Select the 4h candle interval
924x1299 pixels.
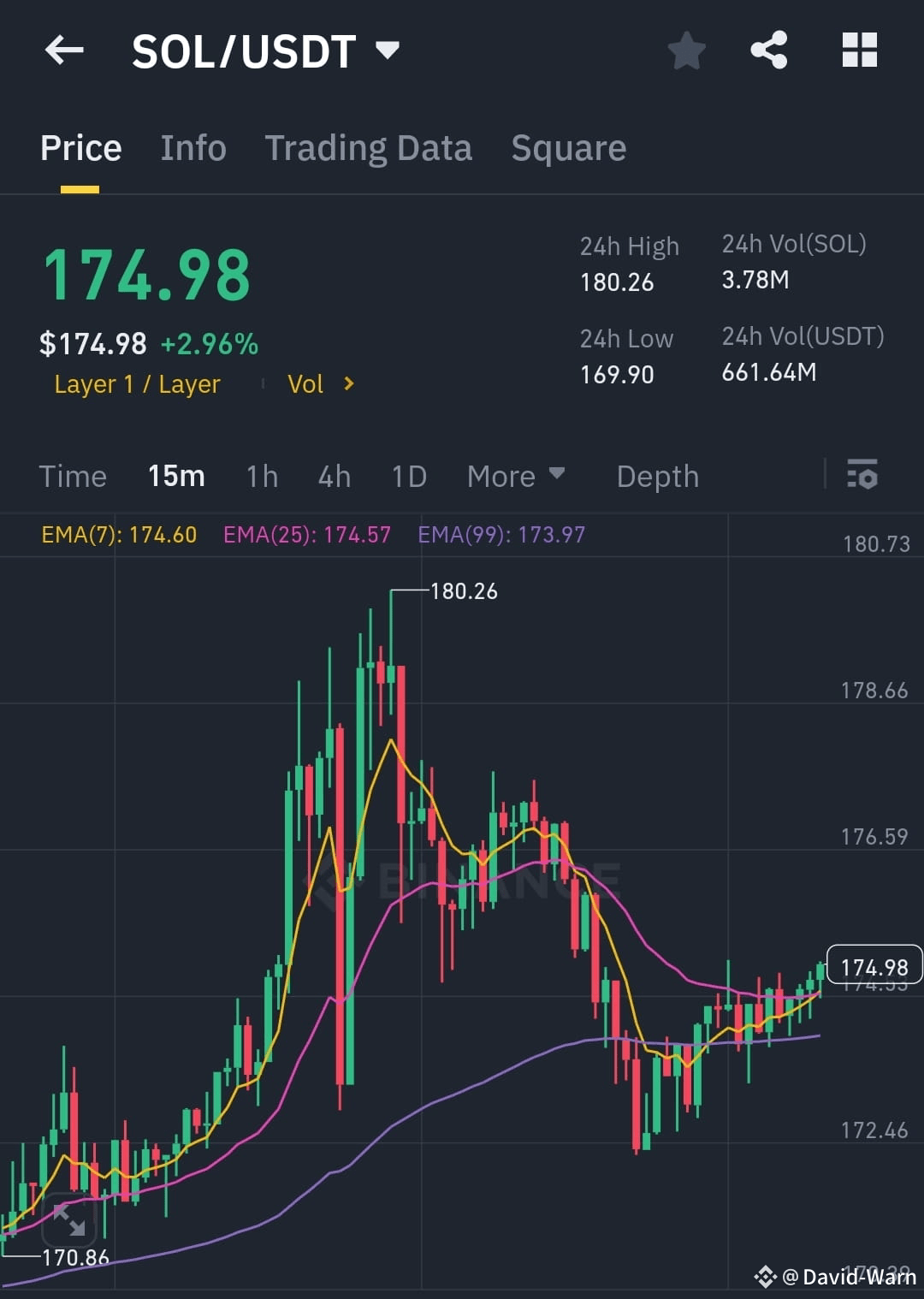coord(334,476)
